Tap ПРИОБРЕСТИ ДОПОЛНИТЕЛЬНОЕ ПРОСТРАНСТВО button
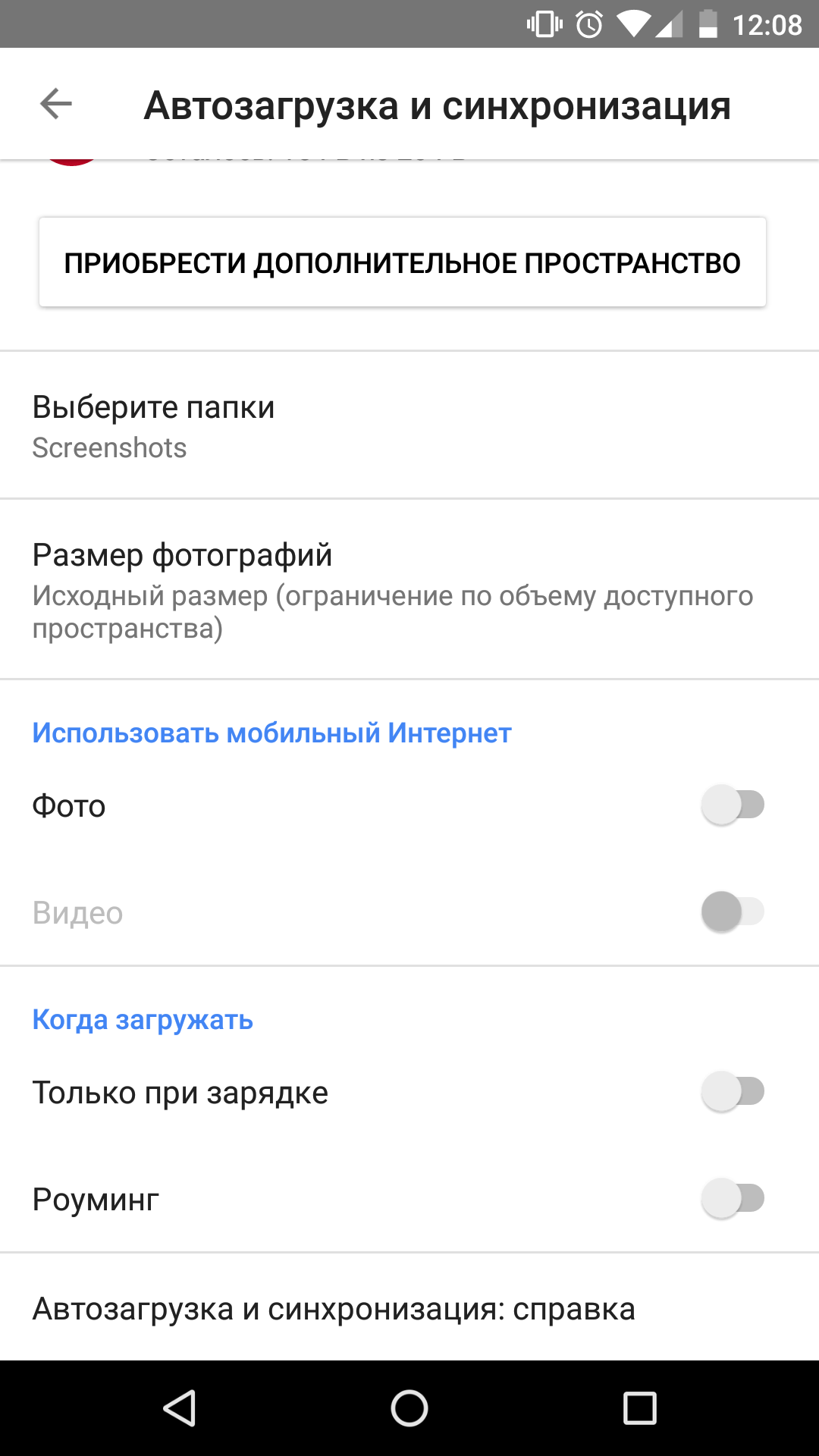 click(403, 262)
